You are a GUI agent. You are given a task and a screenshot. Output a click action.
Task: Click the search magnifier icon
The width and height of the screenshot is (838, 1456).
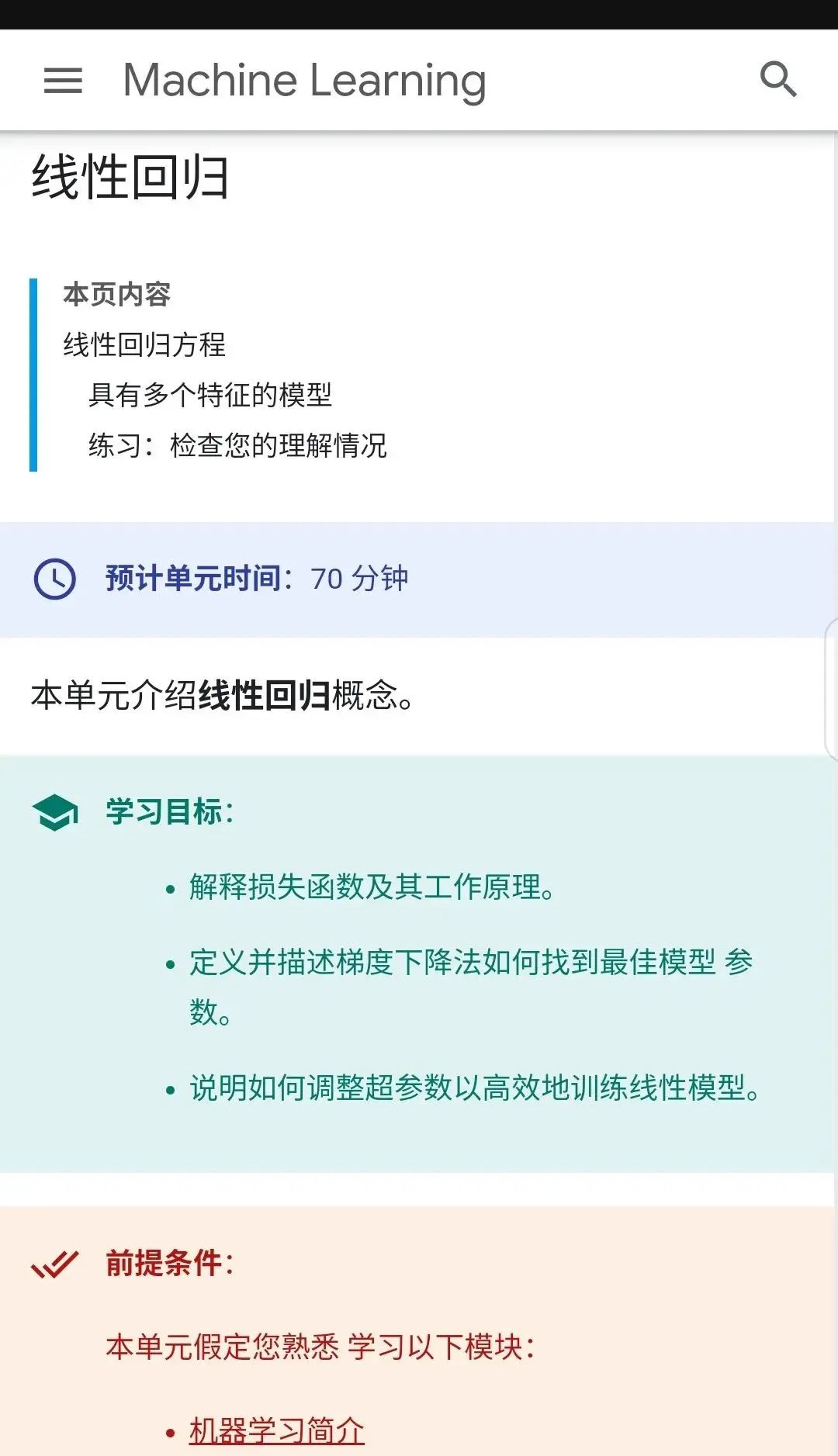point(778,79)
